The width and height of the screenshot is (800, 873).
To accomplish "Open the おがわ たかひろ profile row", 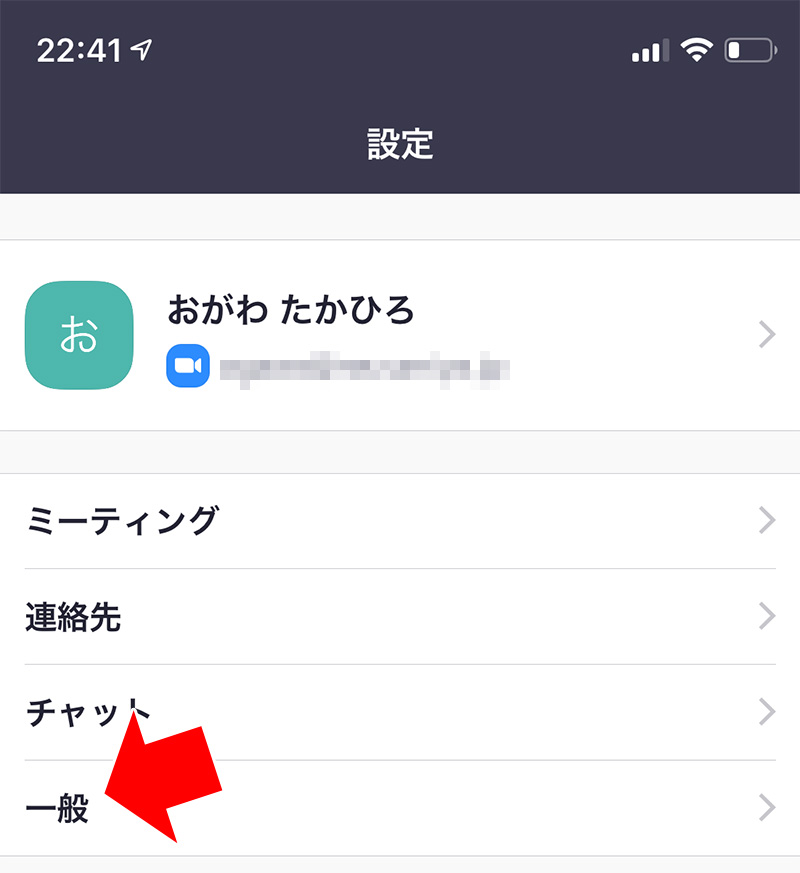I will [x=400, y=335].
